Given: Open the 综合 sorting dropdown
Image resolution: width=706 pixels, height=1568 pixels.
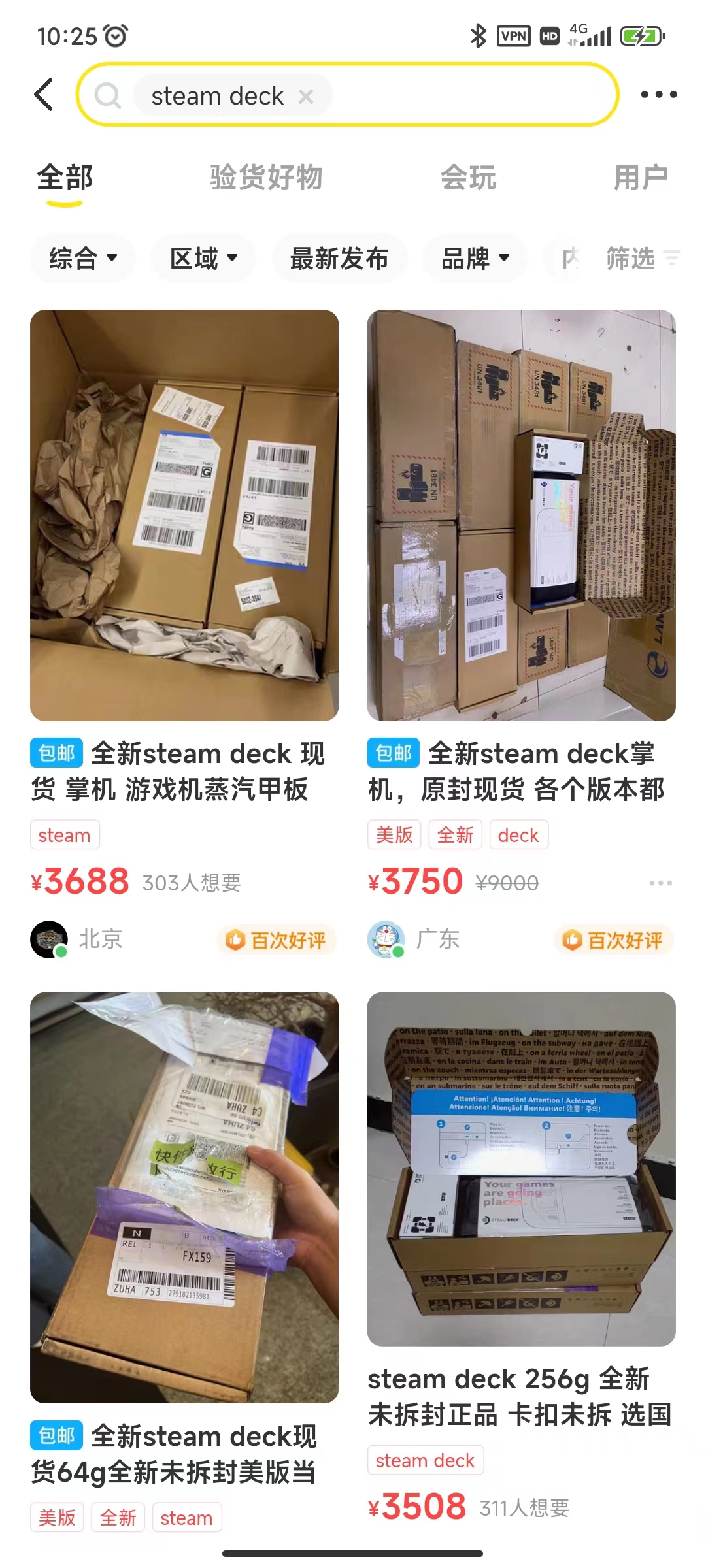Looking at the screenshot, I should coord(82,257).
